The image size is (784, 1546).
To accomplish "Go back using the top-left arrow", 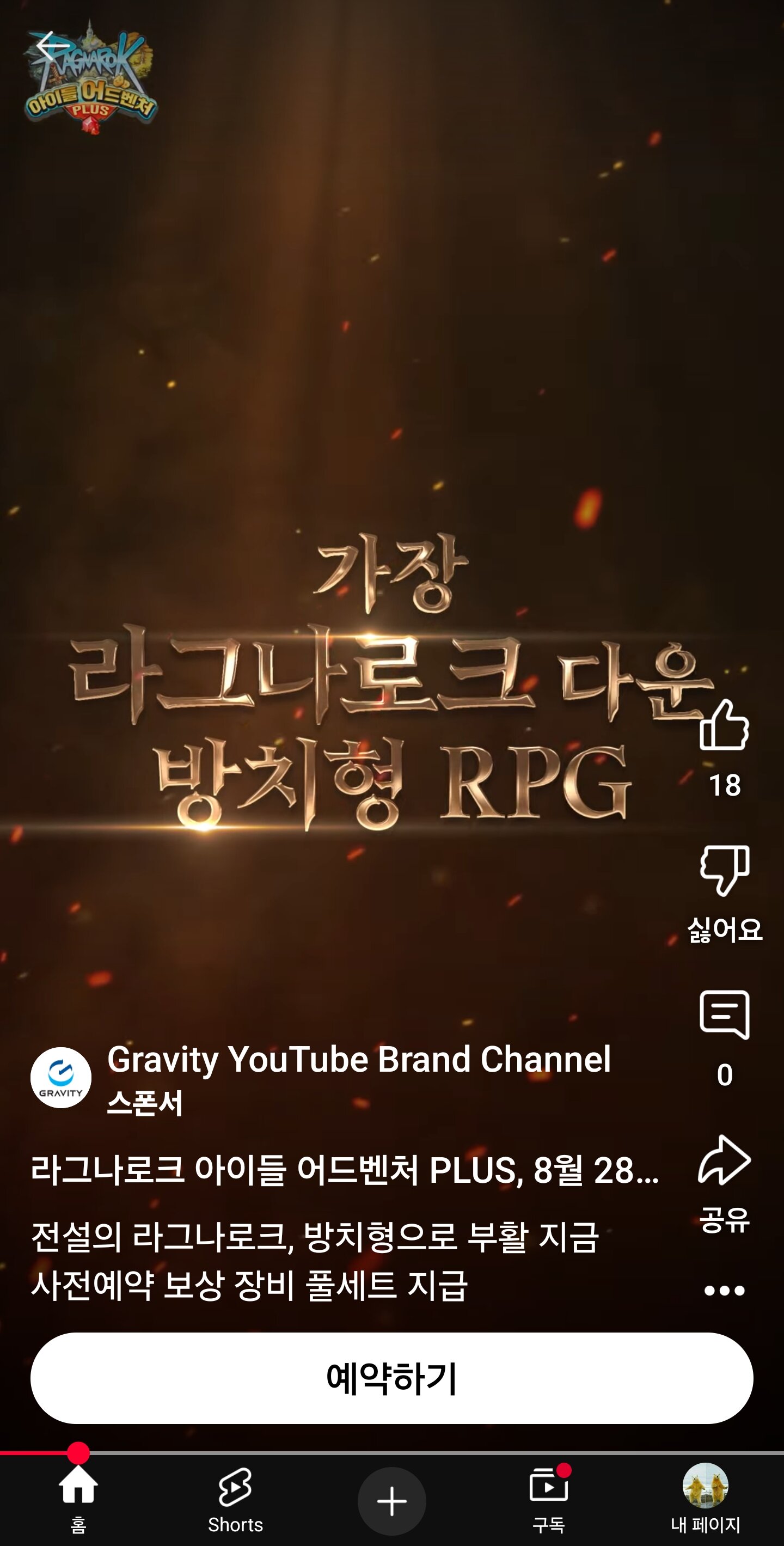I will (52, 46).
